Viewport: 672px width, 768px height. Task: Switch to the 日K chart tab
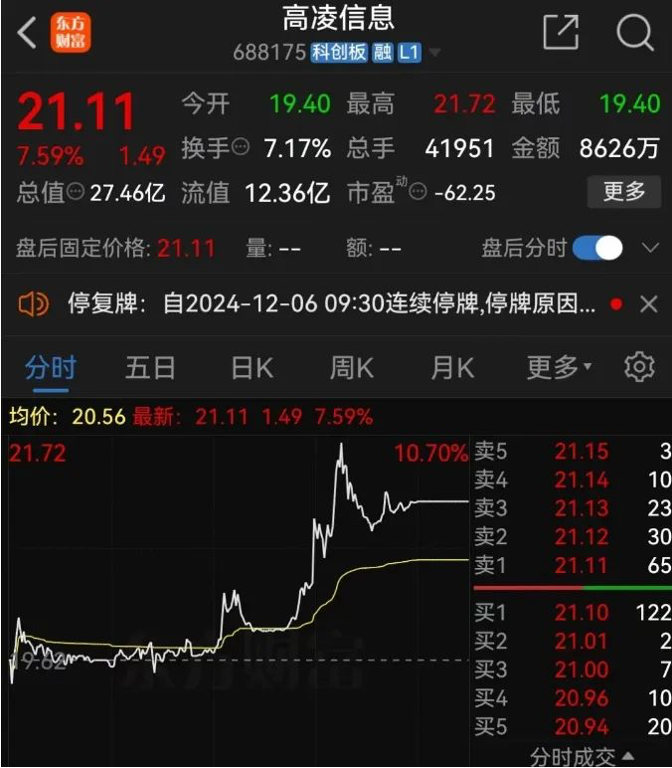(252, 368)
